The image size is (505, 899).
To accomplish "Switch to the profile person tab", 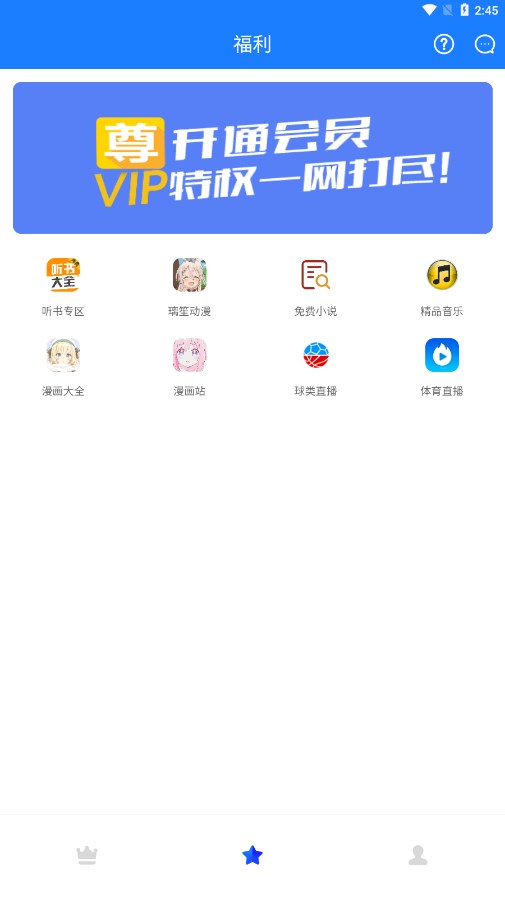I will (x=418, y=855).
